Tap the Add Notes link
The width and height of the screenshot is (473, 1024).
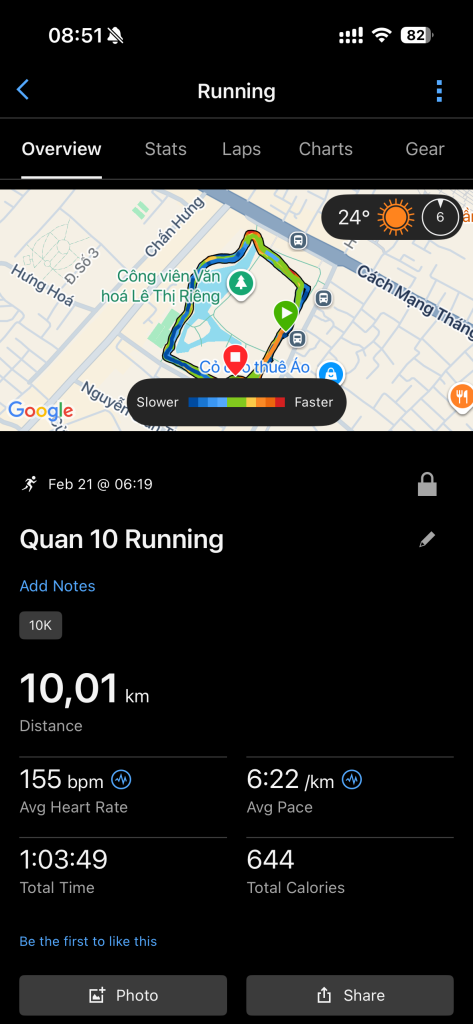coord(57,586)
